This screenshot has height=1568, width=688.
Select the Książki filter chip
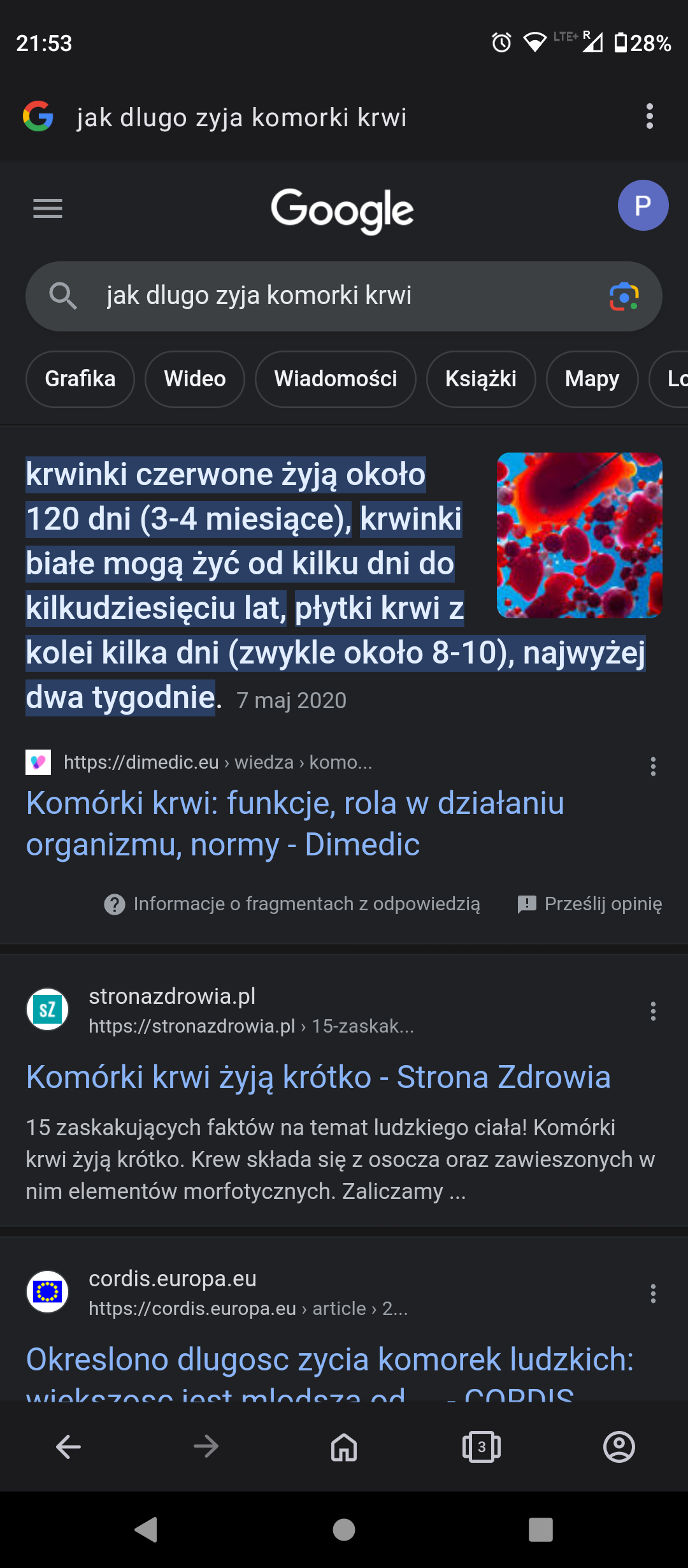[481, 379]
